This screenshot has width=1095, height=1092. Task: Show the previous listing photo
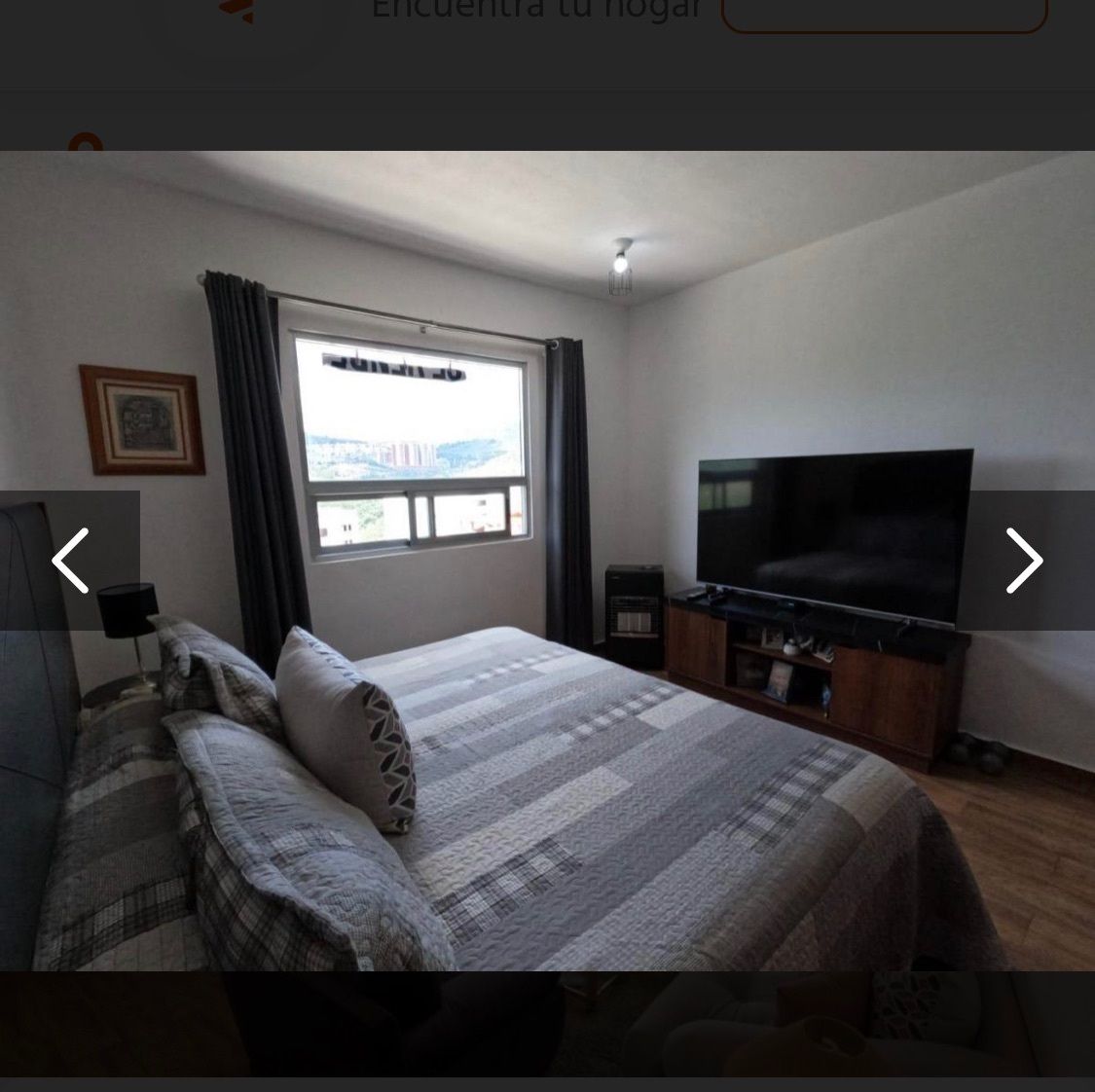70,561
